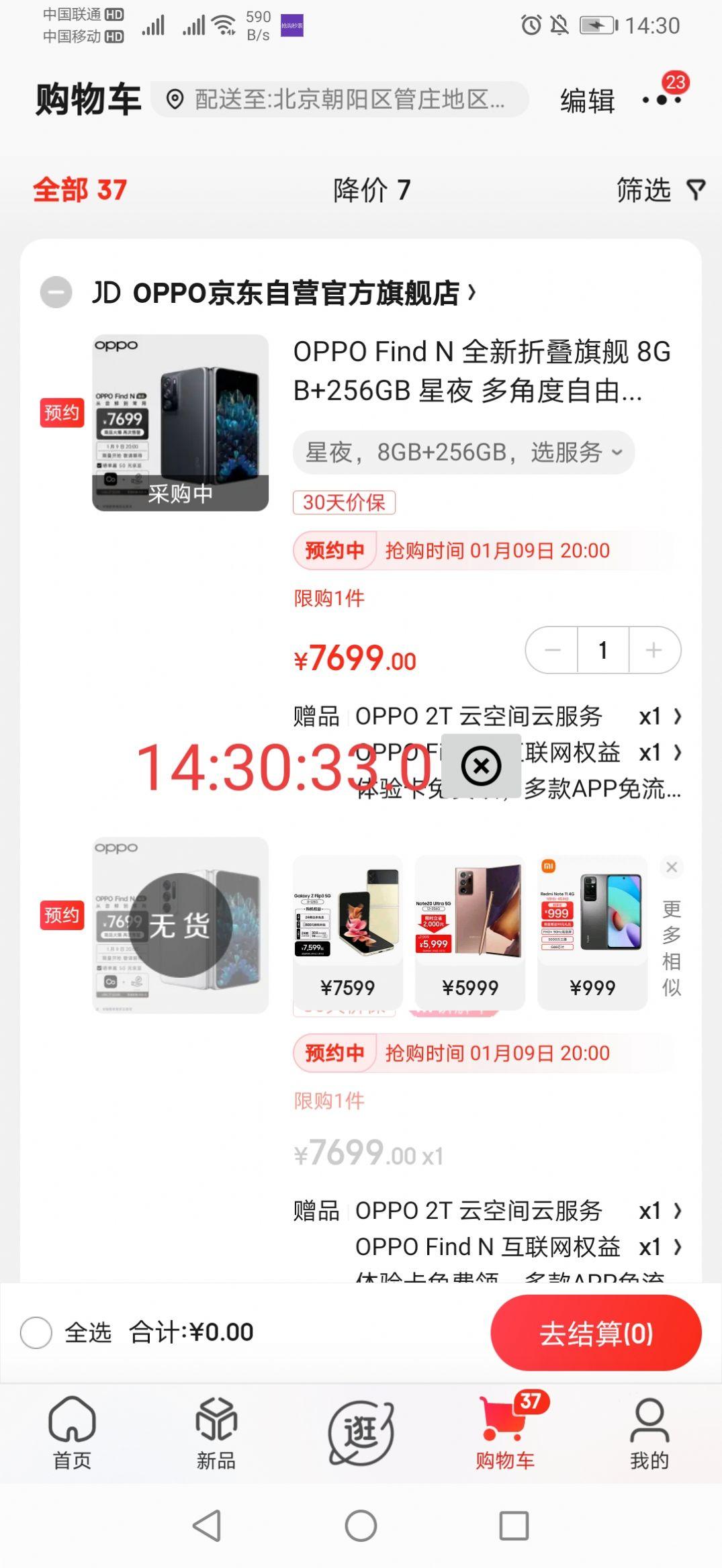Open the similar item priced ¥7599
This screenshot has width=722, height=1568.
tap(348, 932)
